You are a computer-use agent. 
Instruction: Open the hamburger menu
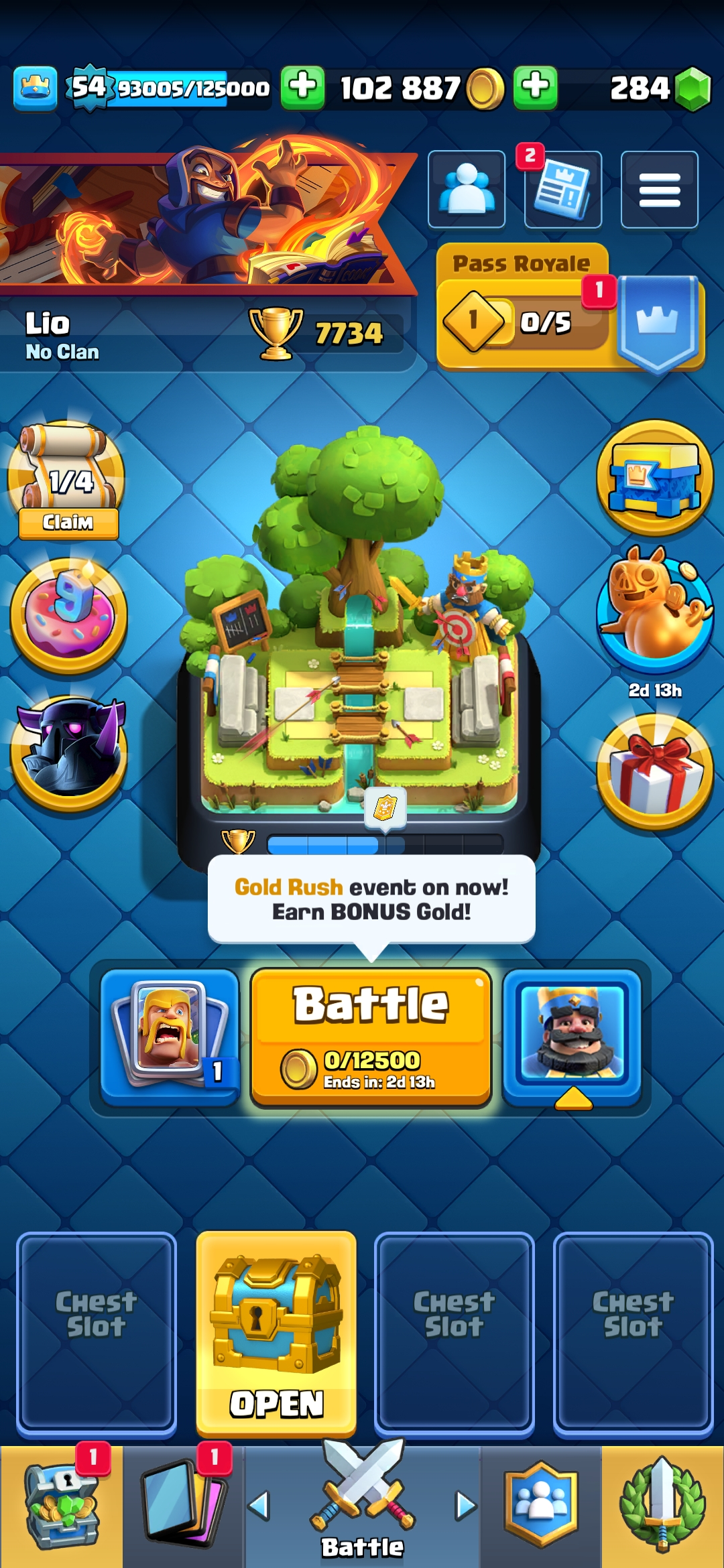(x=659, y=190)
